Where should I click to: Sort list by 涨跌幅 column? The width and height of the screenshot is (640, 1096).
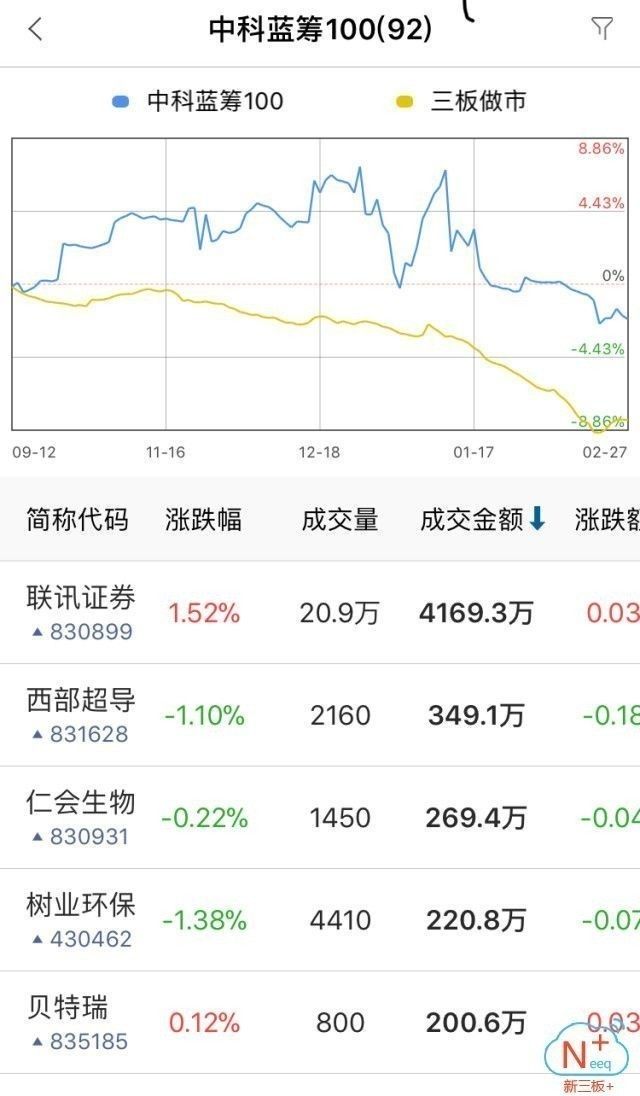click(203, 519)
